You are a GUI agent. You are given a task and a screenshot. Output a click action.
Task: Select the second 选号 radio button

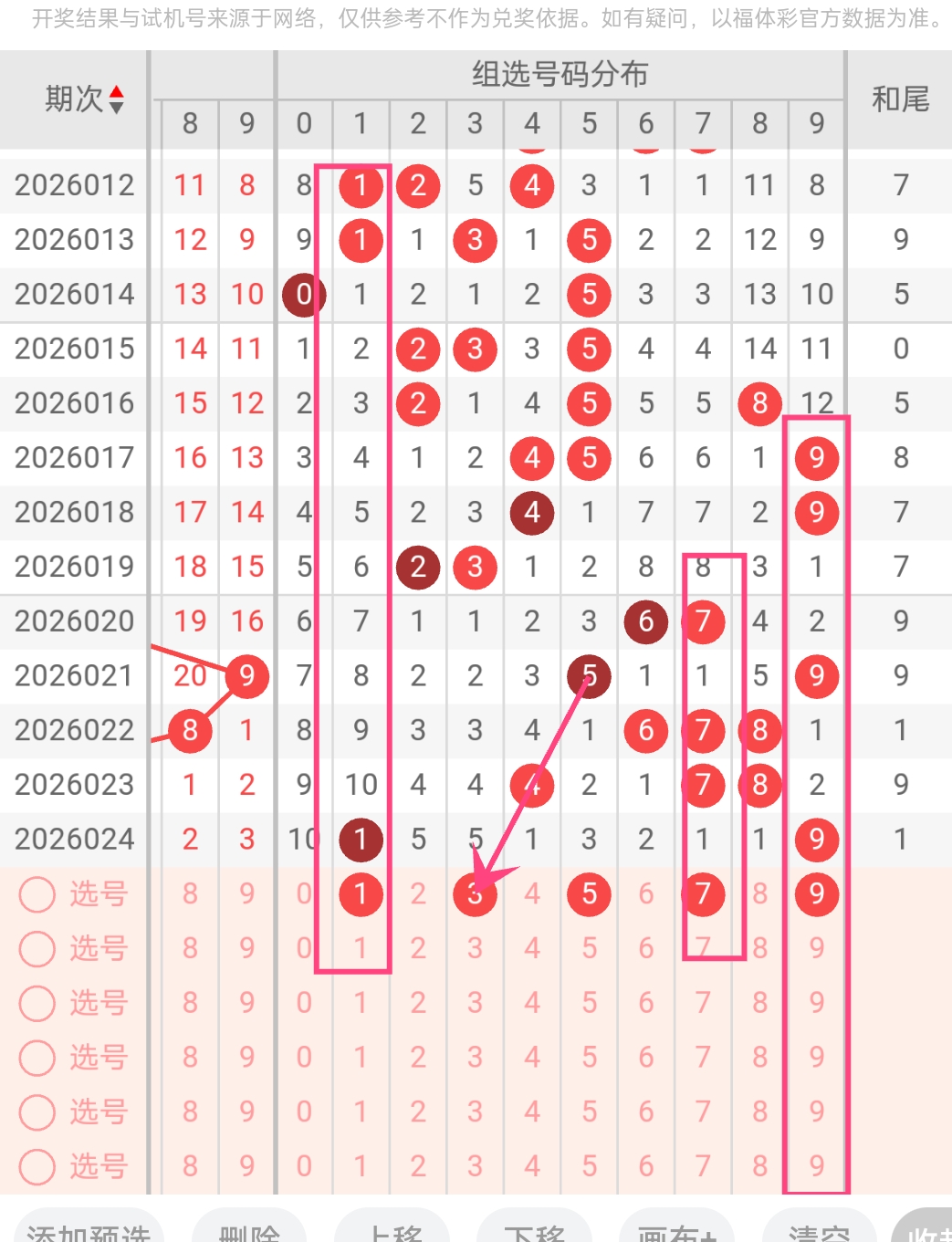click(37, 950)
